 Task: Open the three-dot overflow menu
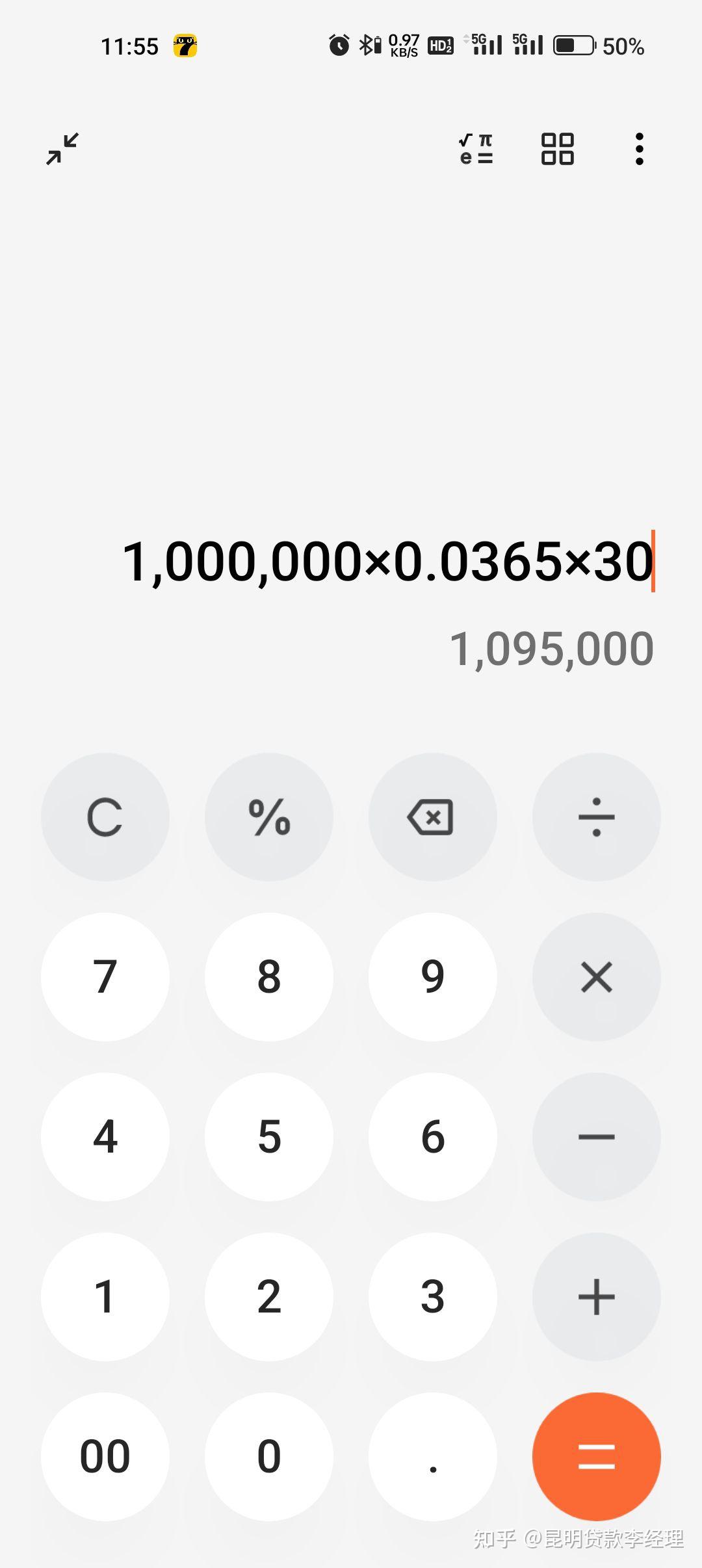click(640, 149)
